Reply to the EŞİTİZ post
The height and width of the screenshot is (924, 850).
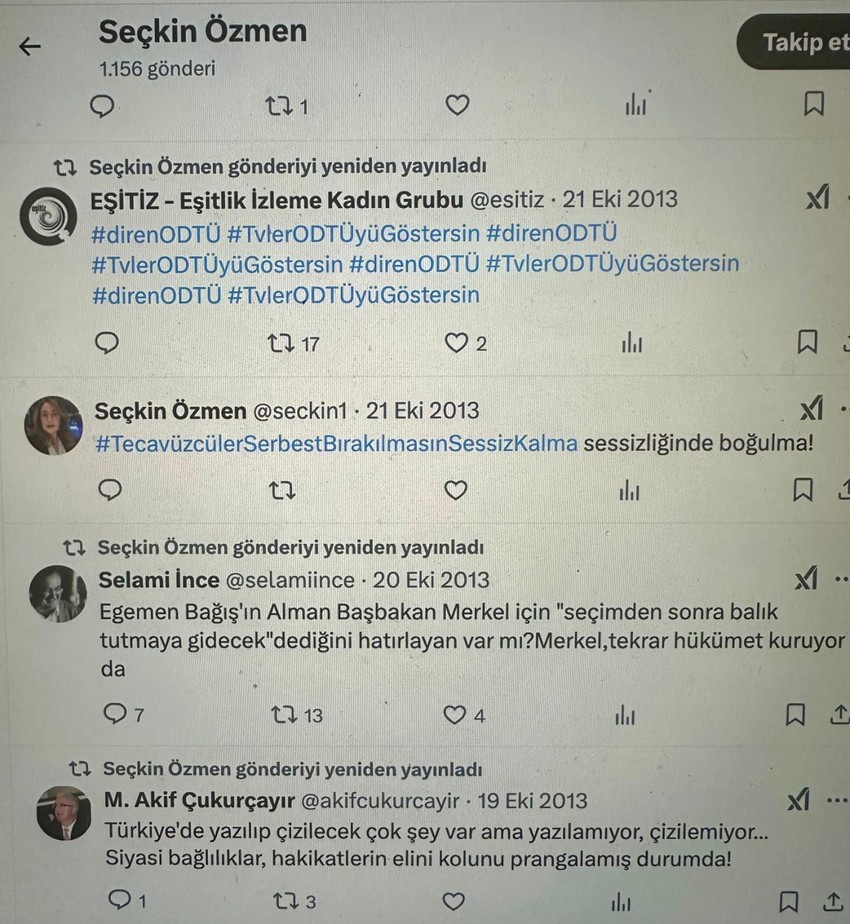(107, 343)
